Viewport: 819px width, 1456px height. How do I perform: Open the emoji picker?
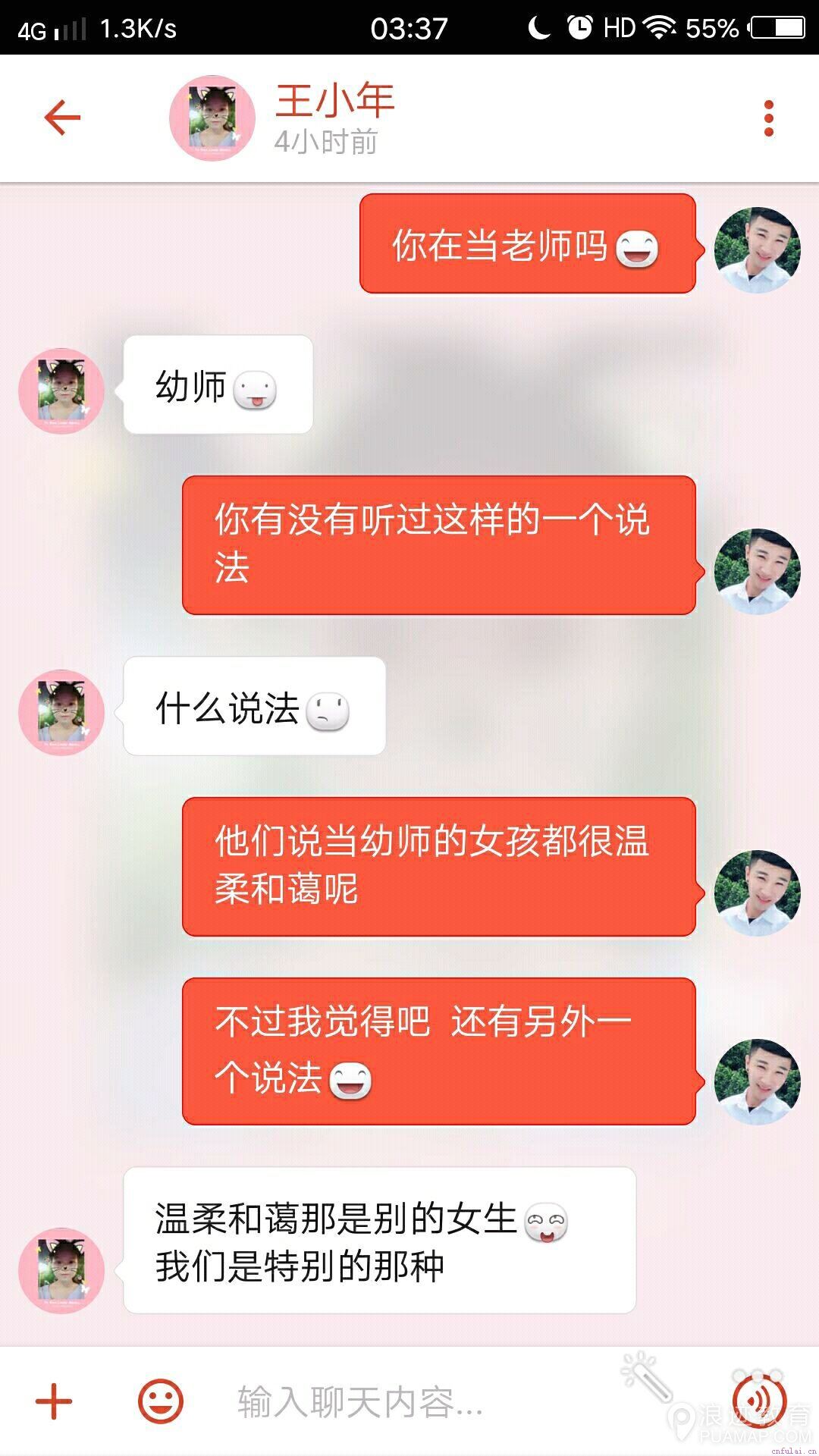[x=160, y=1401]
